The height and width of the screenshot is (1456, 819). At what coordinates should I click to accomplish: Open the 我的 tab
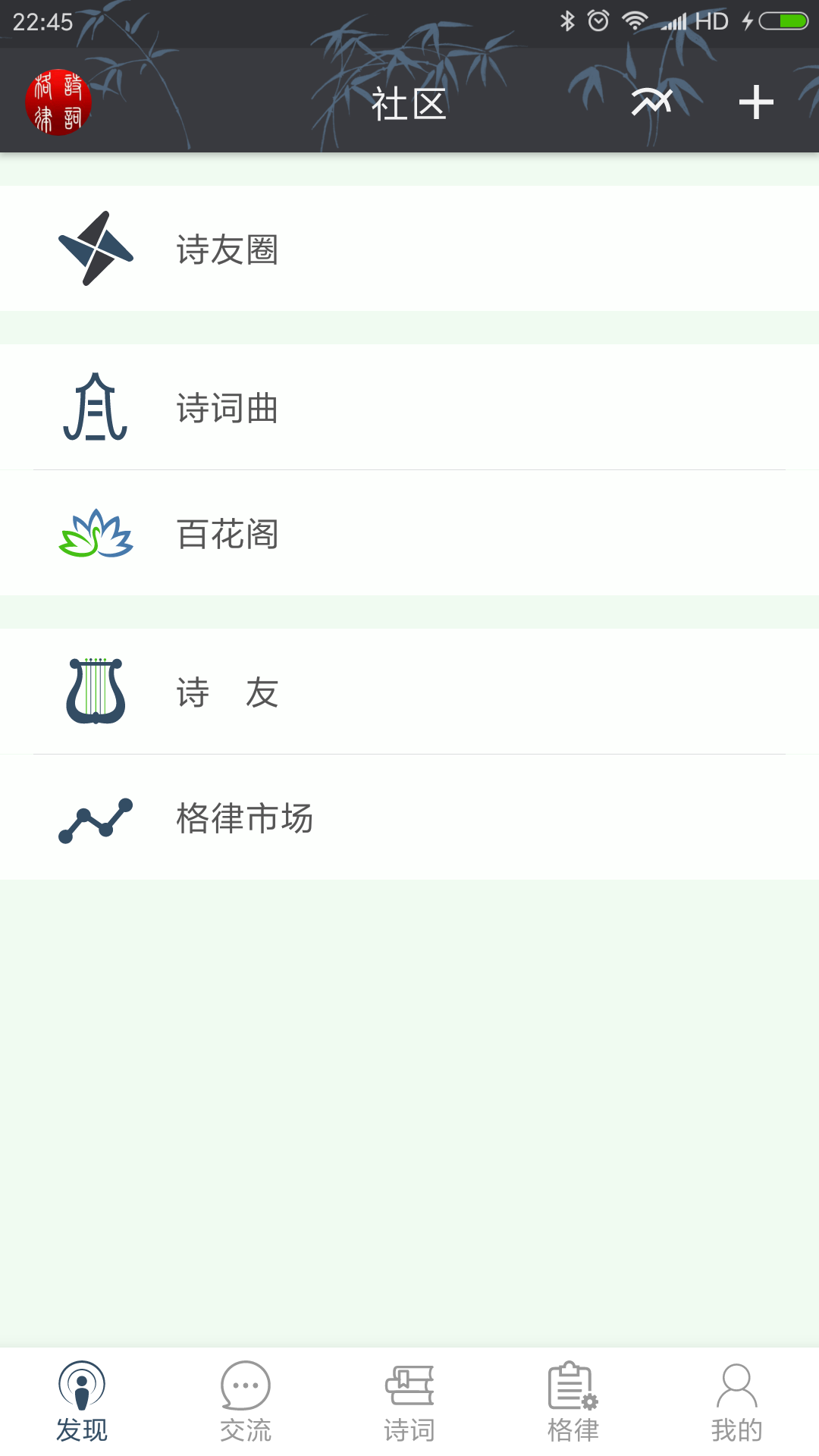(x=737, y=1401)
